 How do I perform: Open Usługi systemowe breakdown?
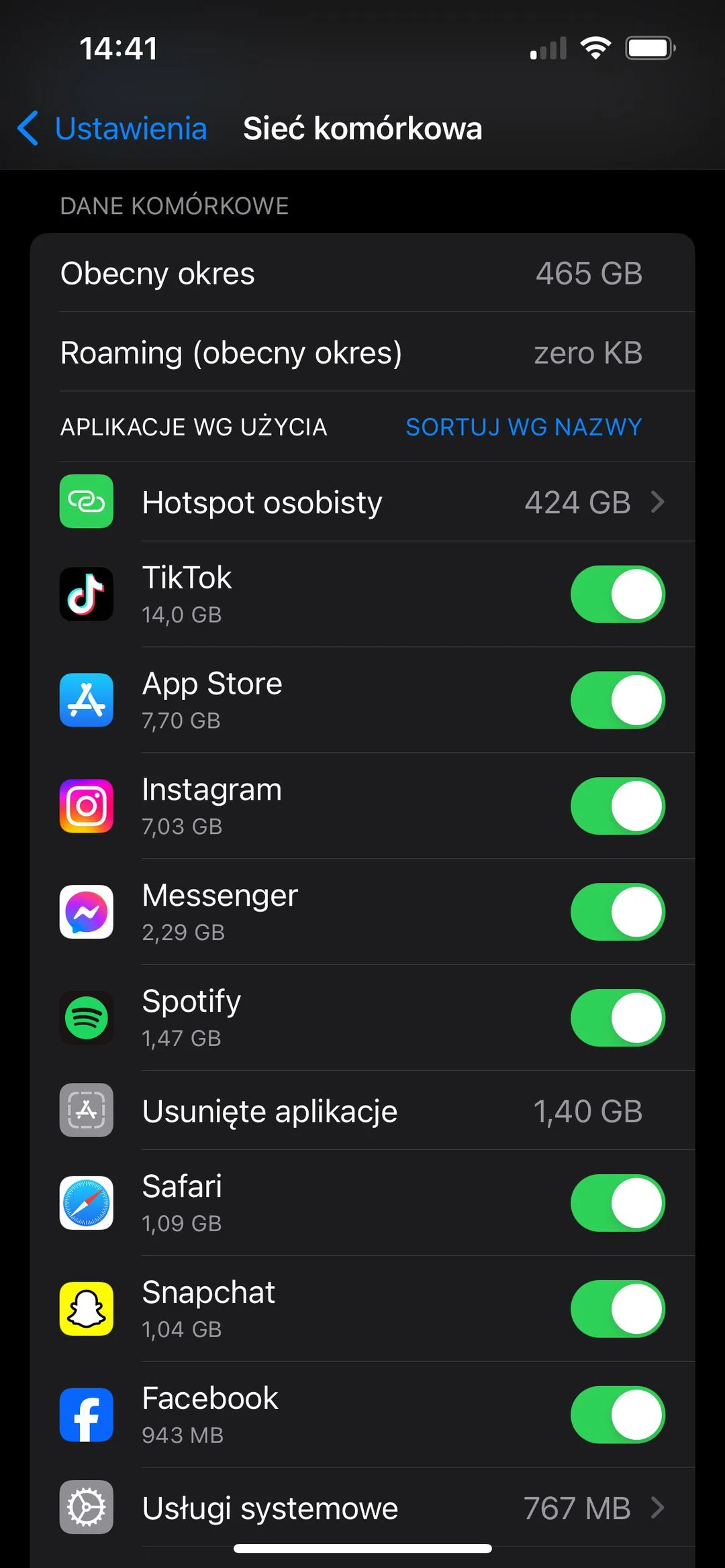click(403, 1506)
